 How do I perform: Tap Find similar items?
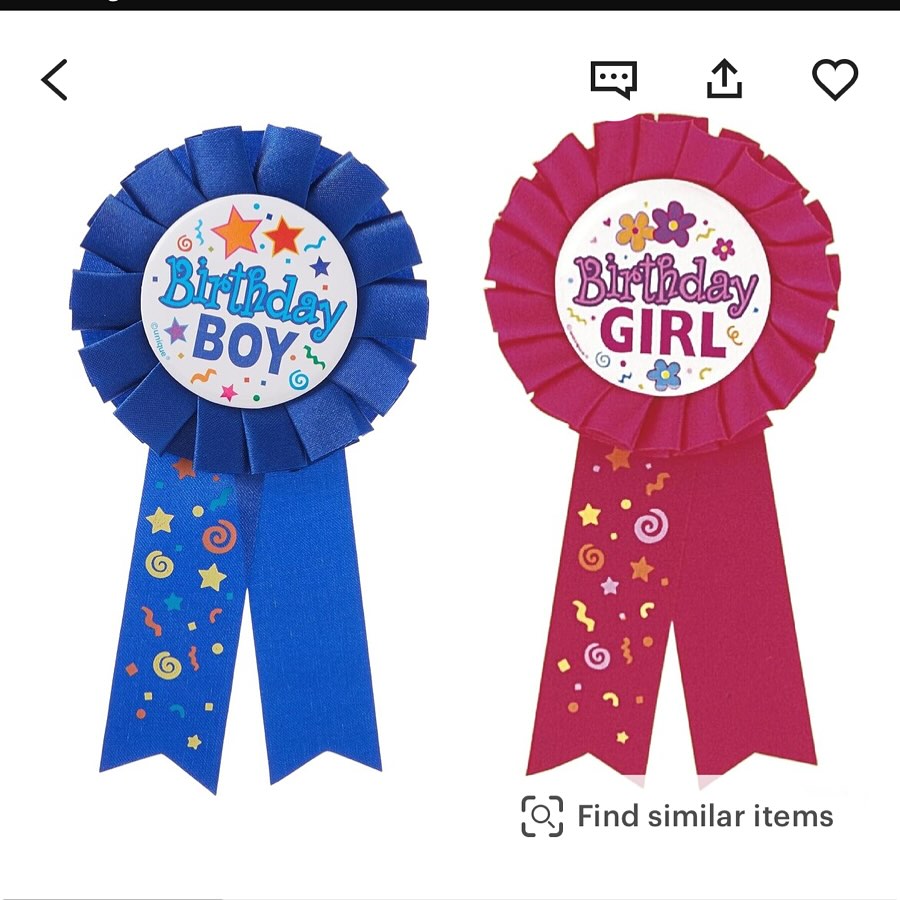pyautogui.click(x=677, y=816)
